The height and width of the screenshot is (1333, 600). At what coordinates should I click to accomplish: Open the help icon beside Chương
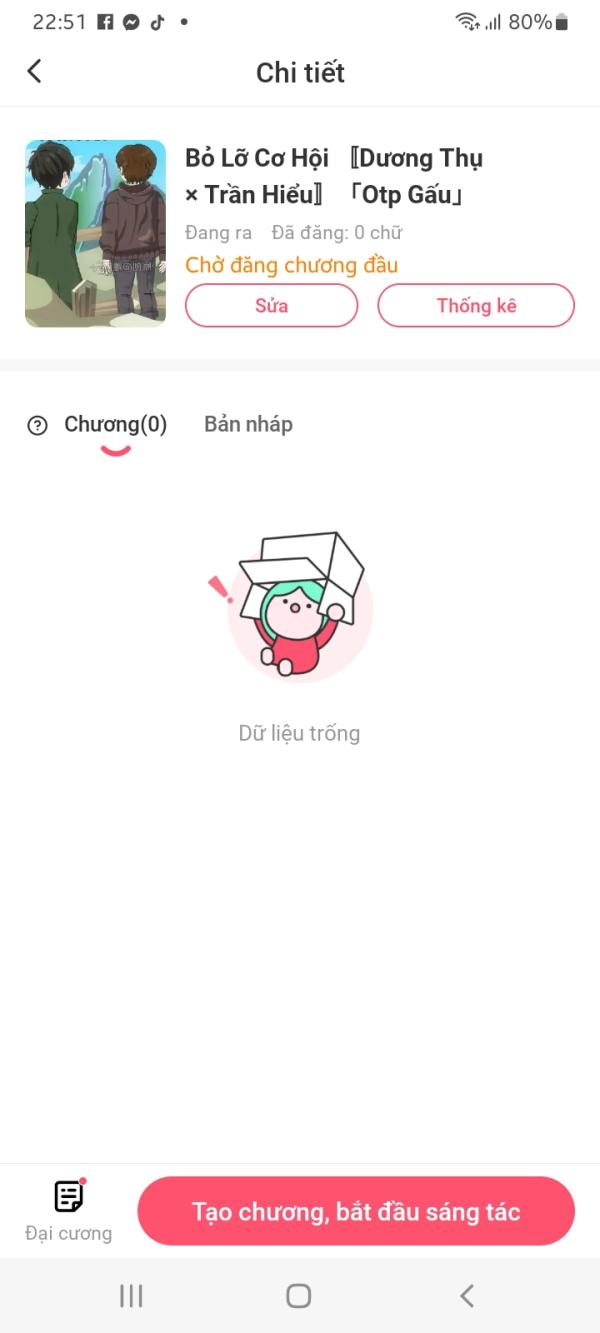pos(37,426)
